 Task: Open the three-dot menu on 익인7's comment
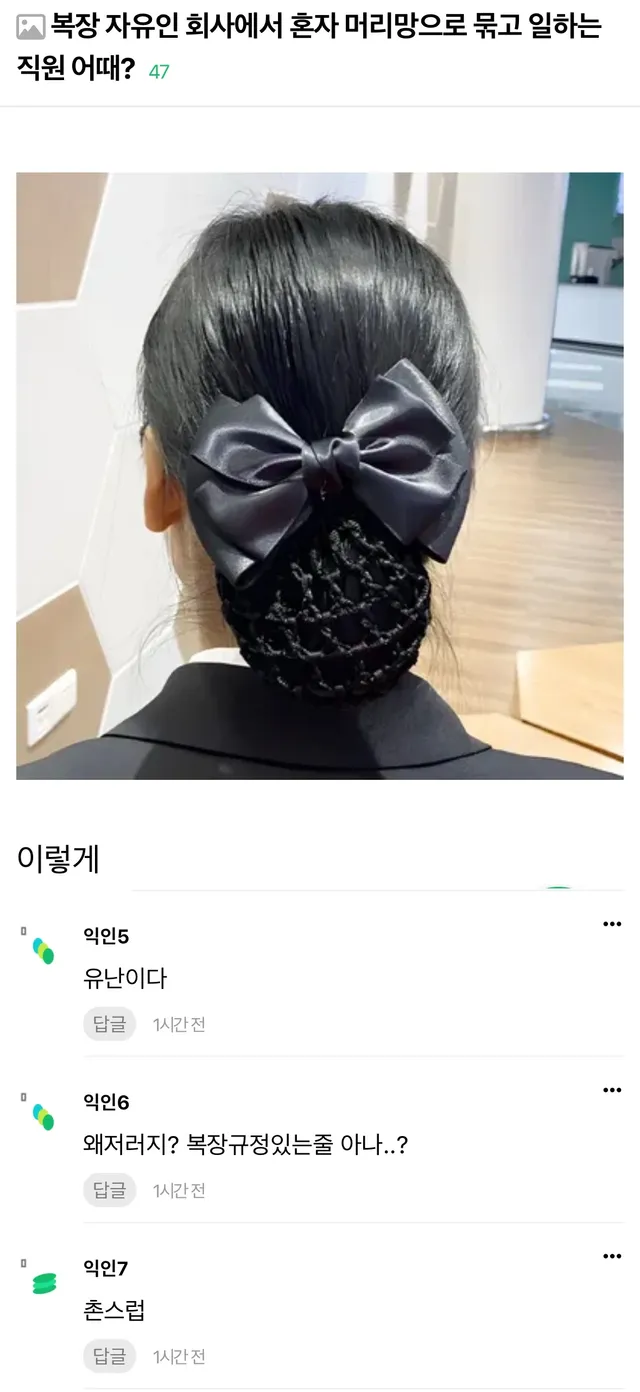point(612,1256)
